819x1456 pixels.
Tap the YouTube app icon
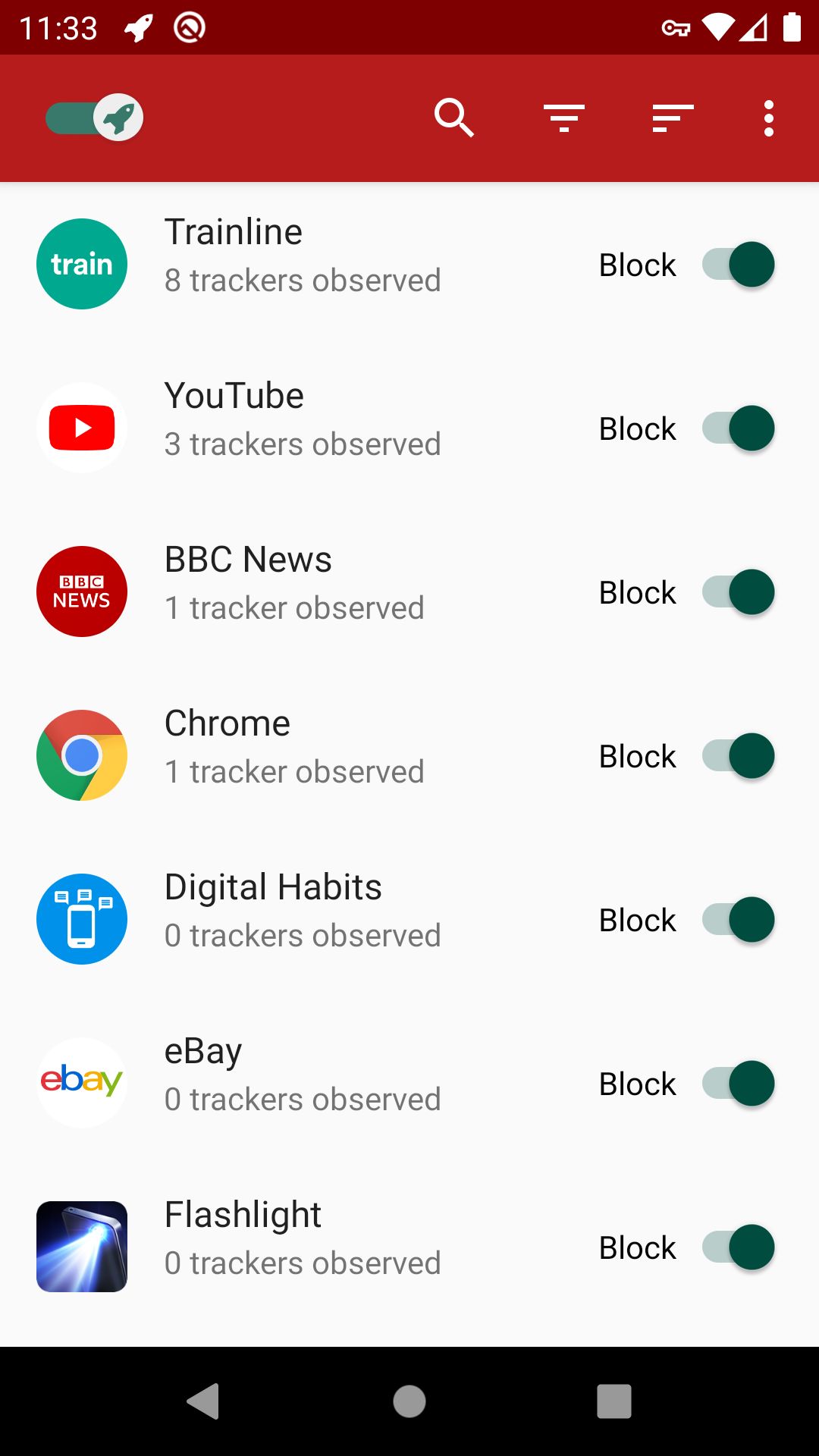click(81, 427)
